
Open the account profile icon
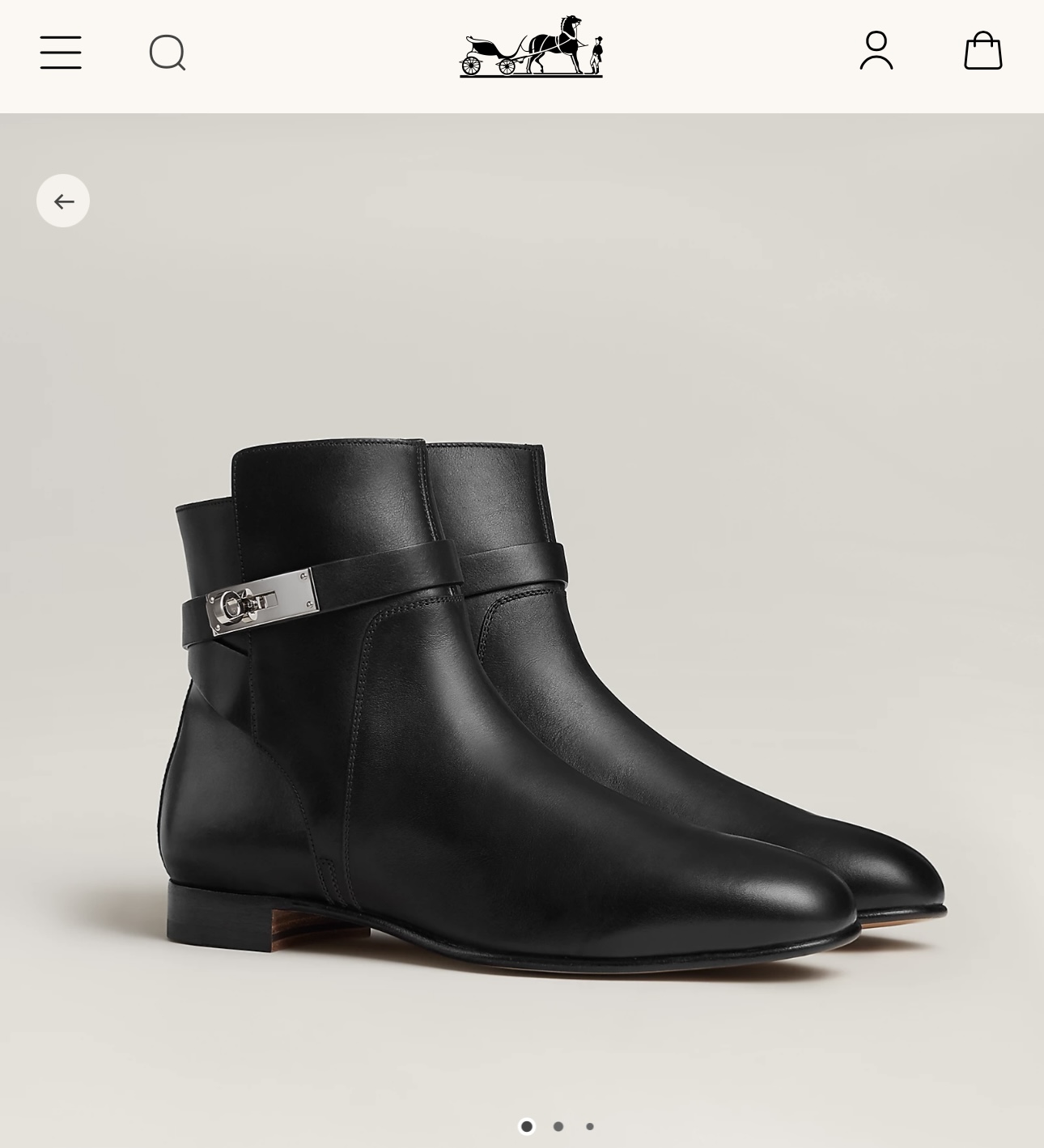tap(876, 50)
